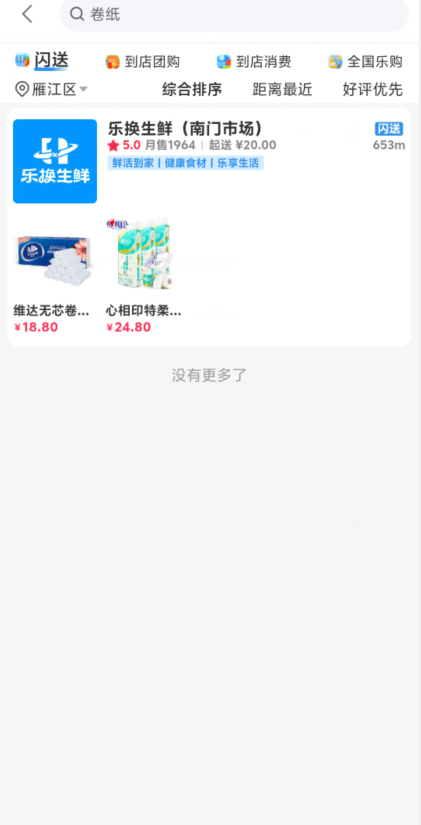Open the 心相印特柔 product priced ¥24.80

point(145,275)
